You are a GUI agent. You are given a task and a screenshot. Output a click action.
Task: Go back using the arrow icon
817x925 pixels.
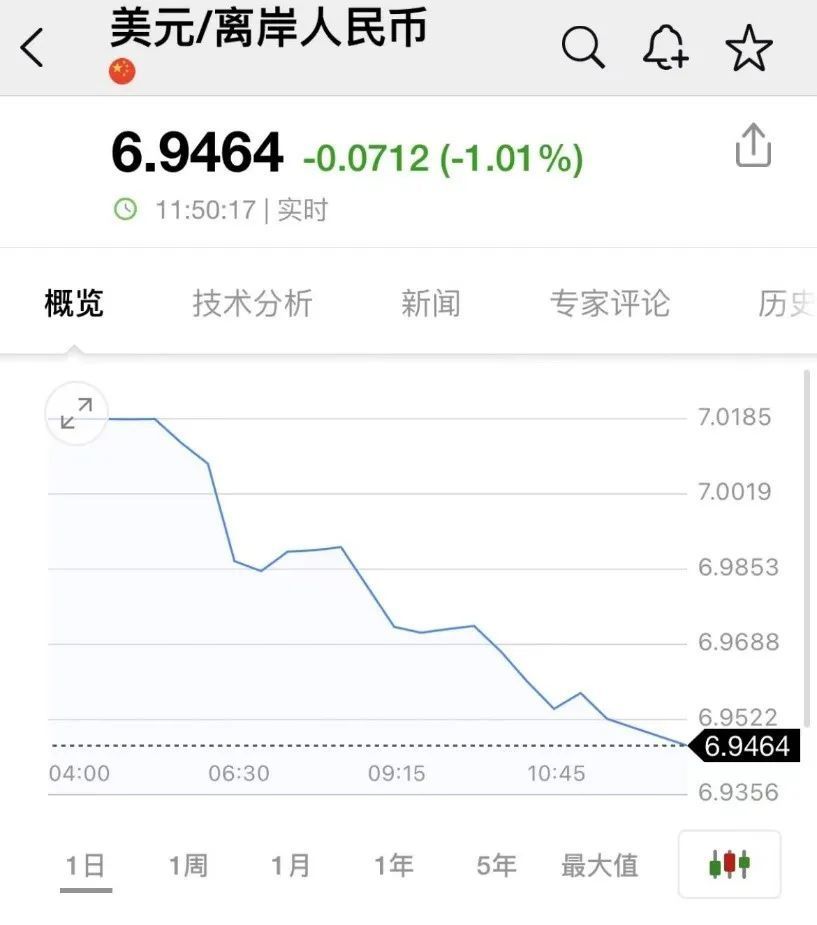click(33, 47)
